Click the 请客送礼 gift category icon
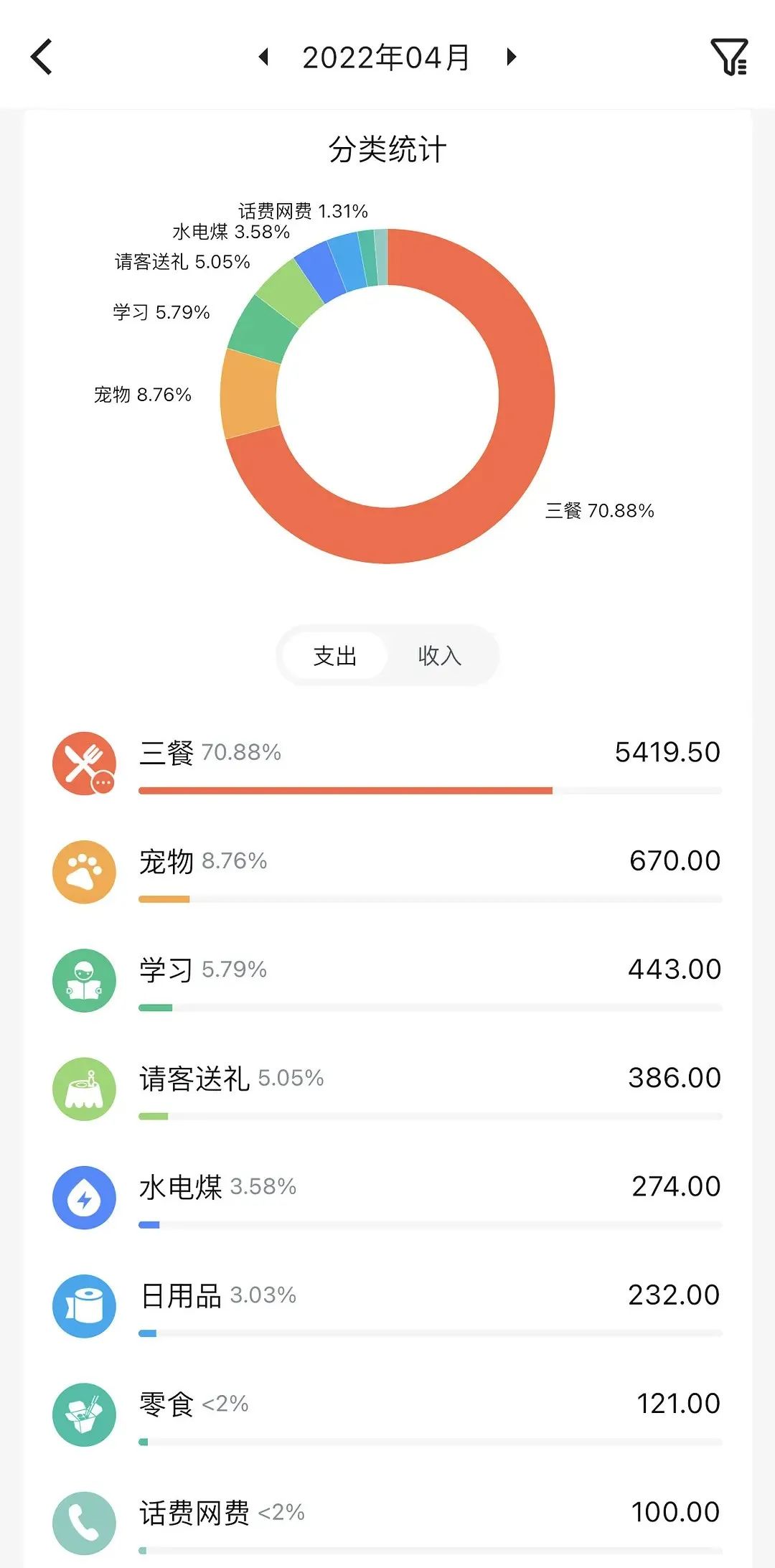This screenshot has width=775, height=1568. coord(84,1089)
